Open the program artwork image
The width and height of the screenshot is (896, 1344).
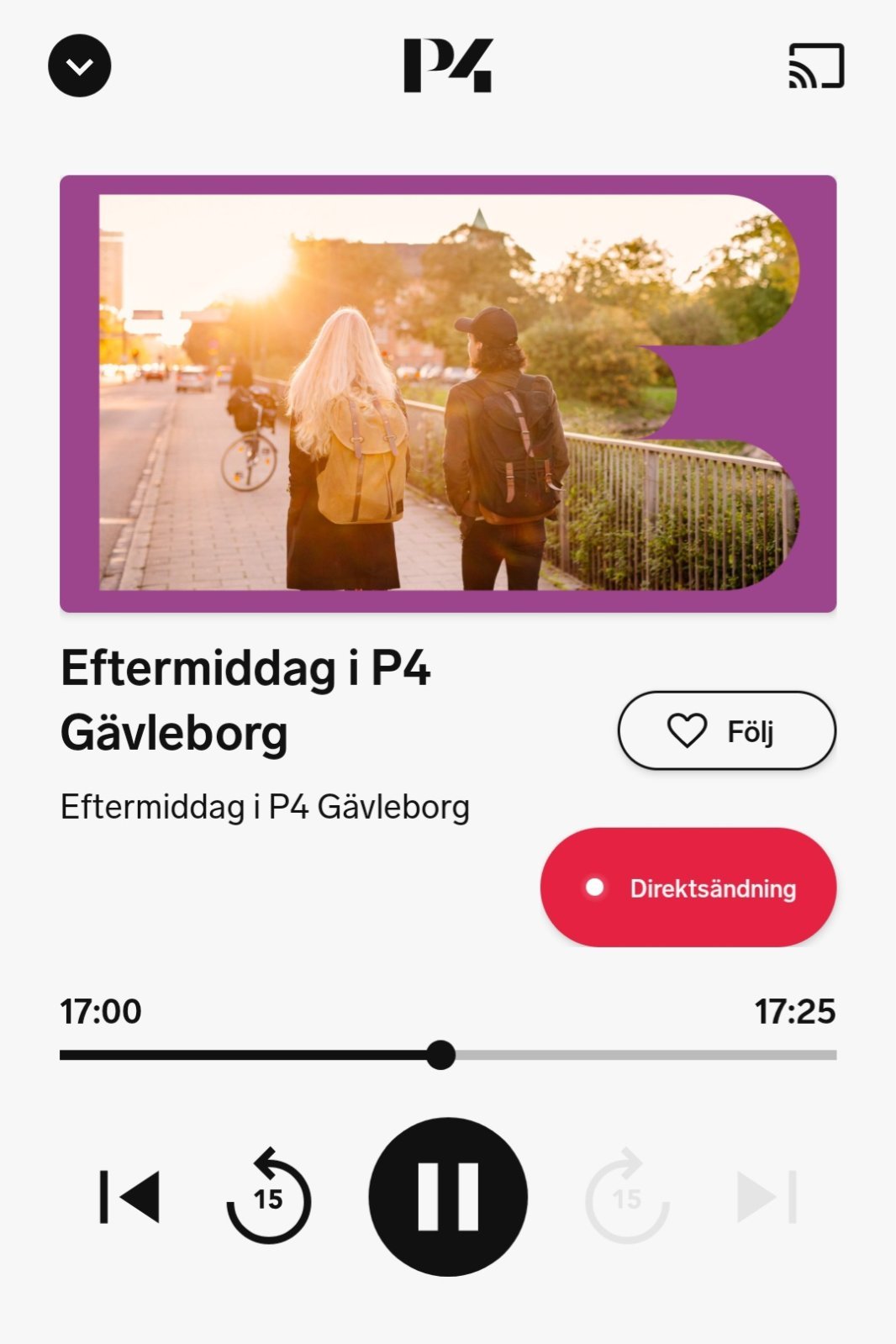(448, 393)
